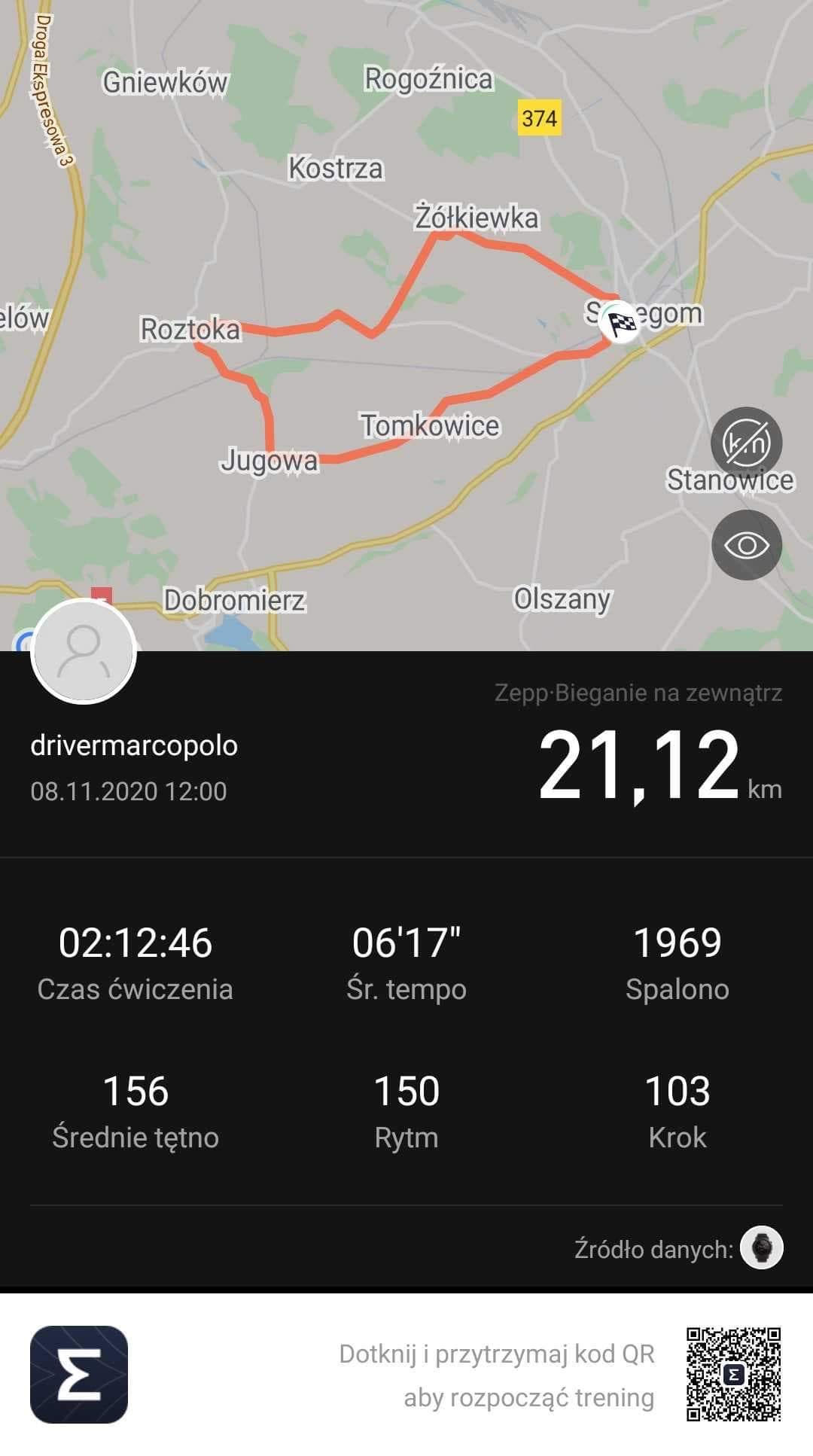Toggle kilometer markers on the route map
813x1456 pixels.
pos(746,443)
